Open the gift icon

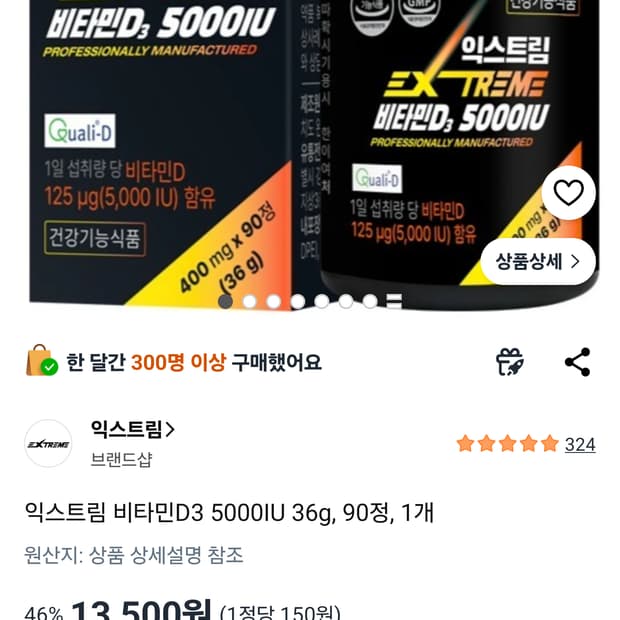click(510, 362)
